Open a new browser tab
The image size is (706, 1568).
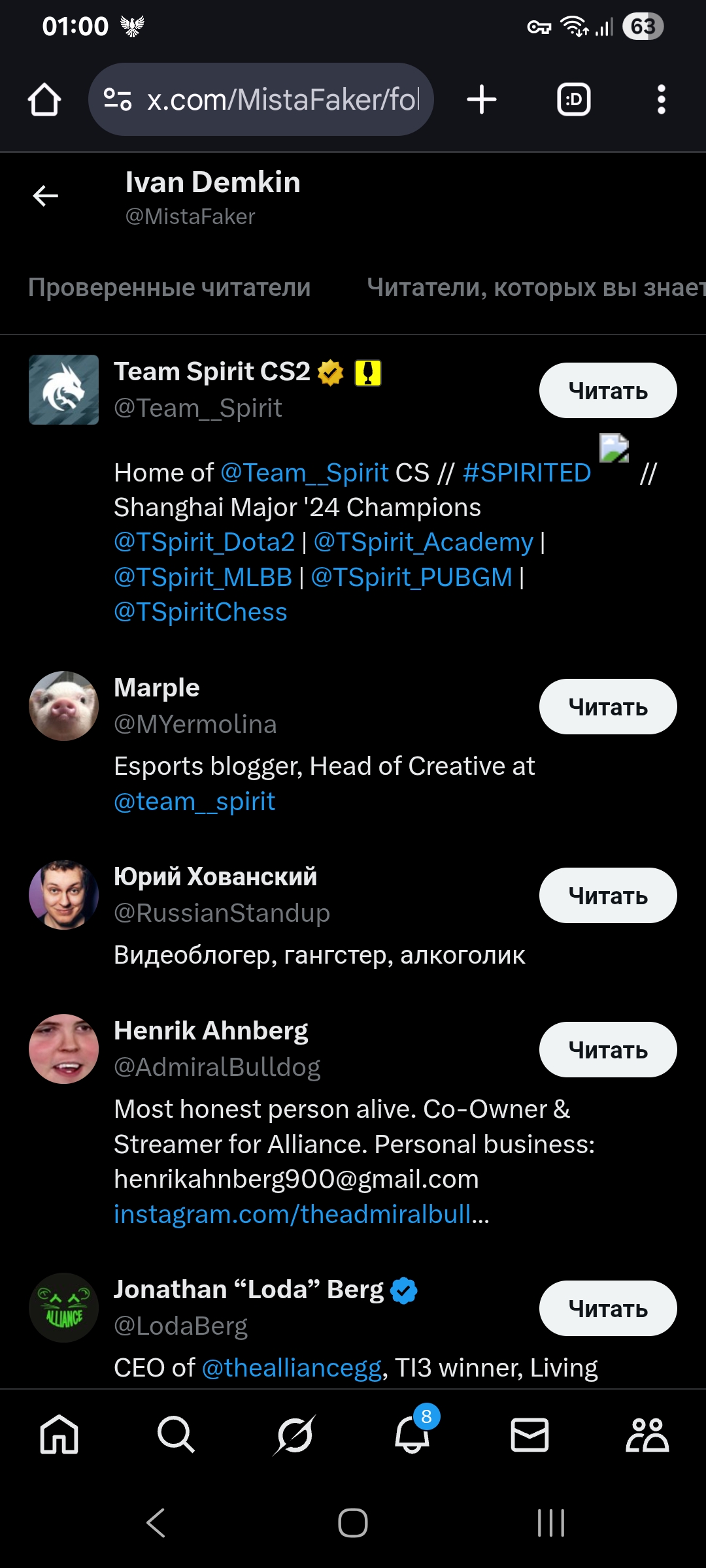(482, 100)
